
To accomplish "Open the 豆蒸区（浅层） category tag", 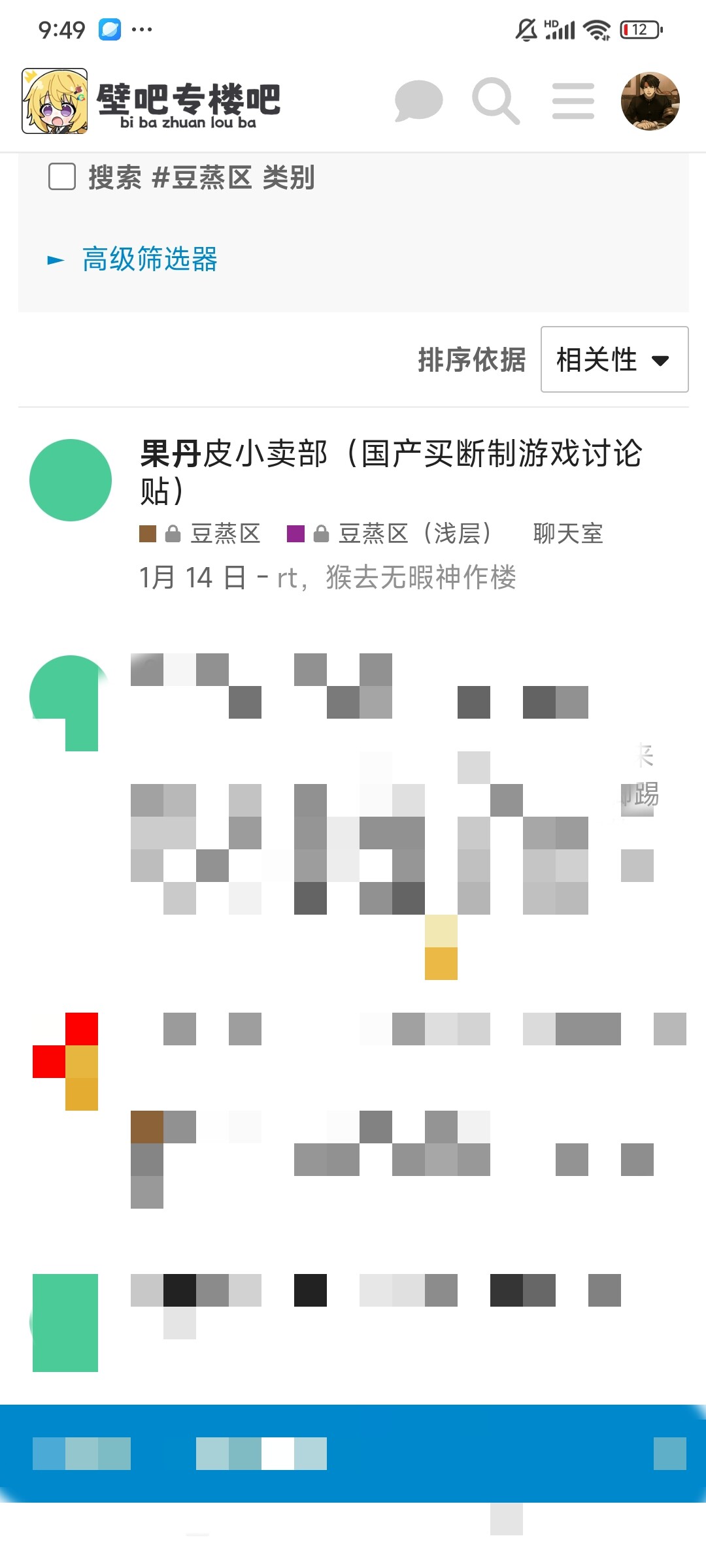I will point(414,534).
